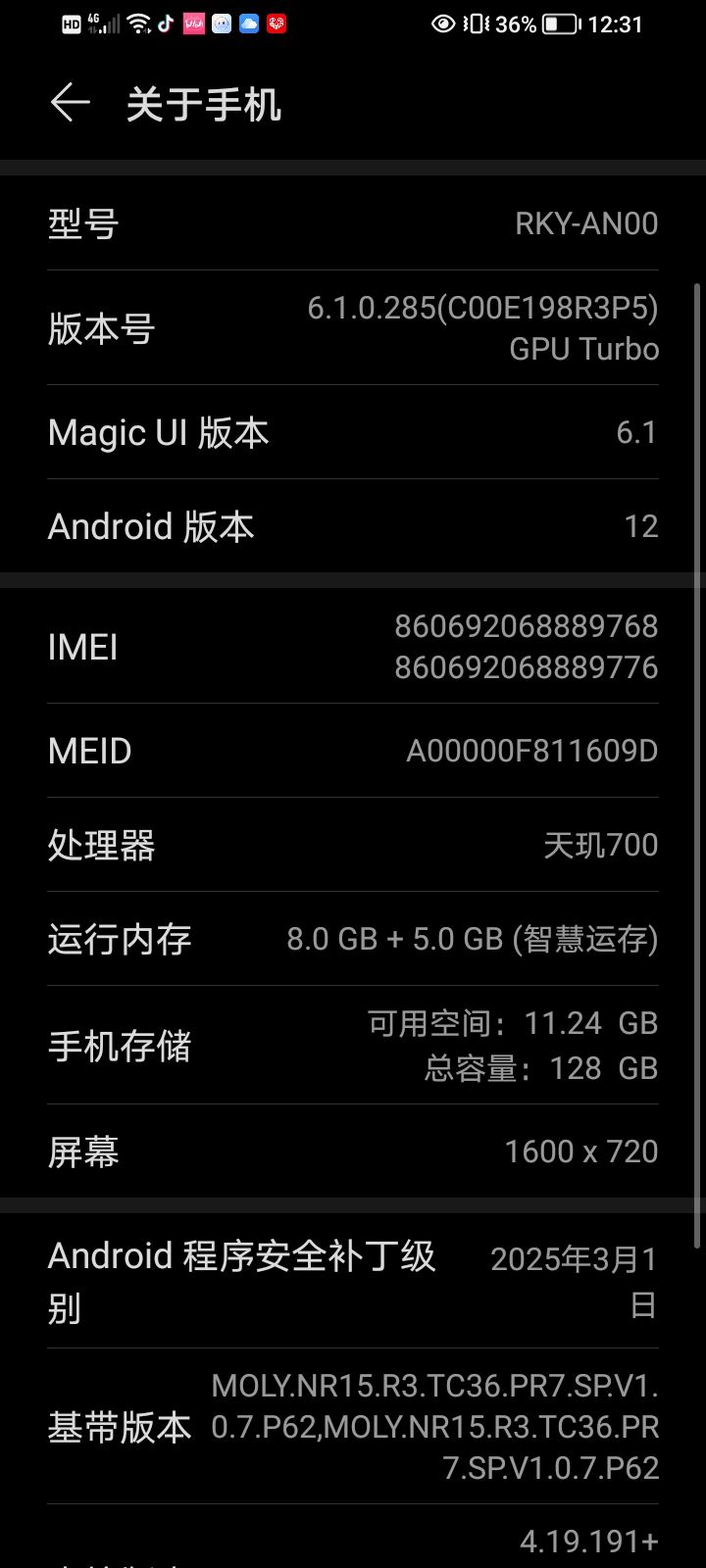The width and height of the screenshot is (706, 1568).
Task: Go back from 关于手机 page
Action: (70, 103)
